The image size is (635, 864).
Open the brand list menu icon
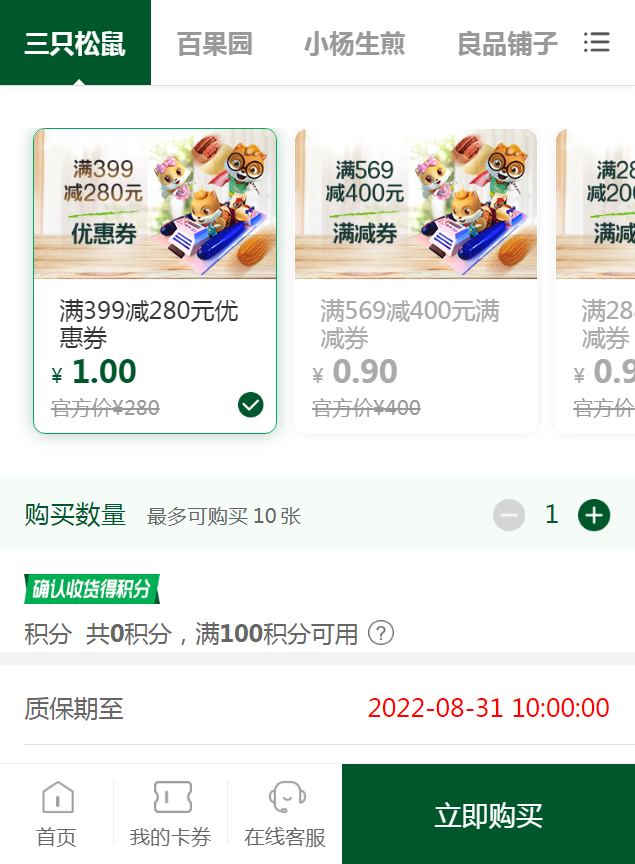597,42
